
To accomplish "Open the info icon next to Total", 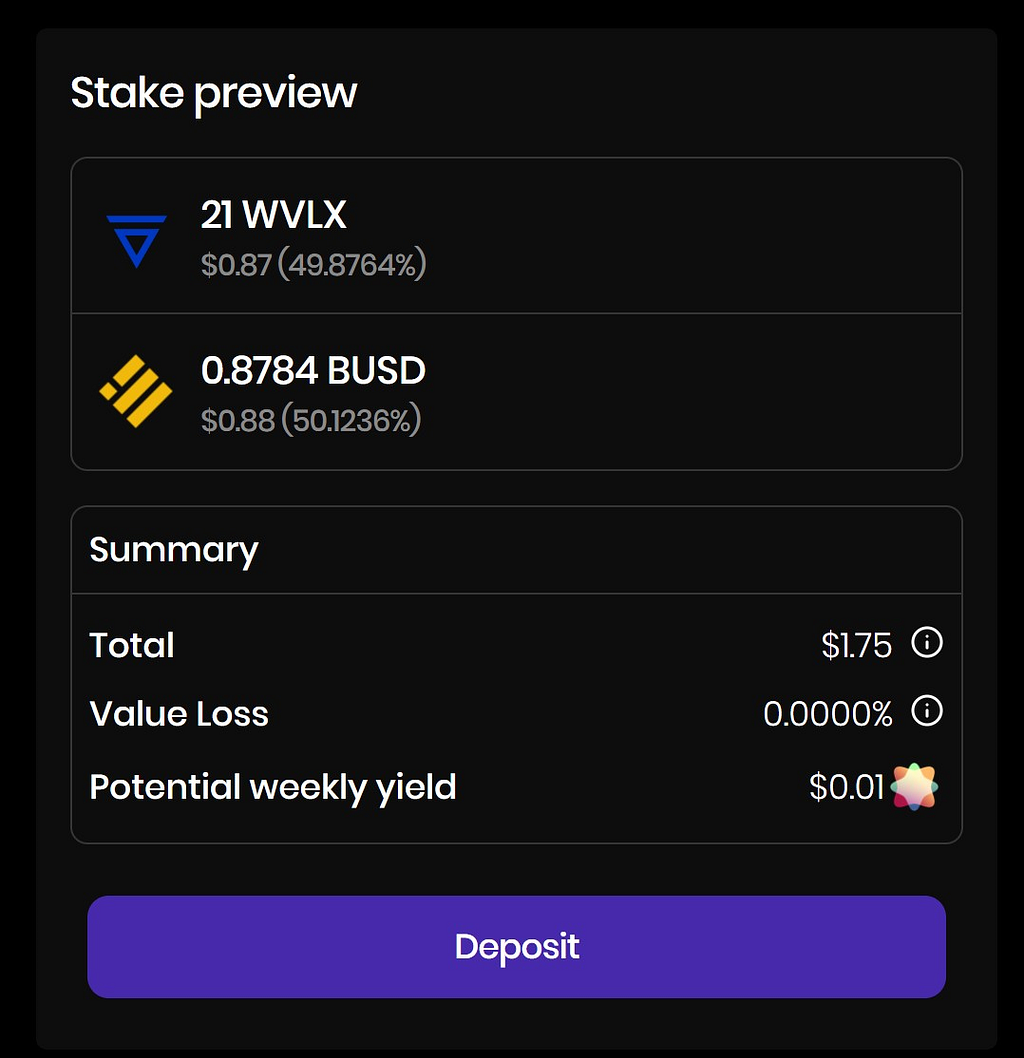I will [x=927, y=642].
